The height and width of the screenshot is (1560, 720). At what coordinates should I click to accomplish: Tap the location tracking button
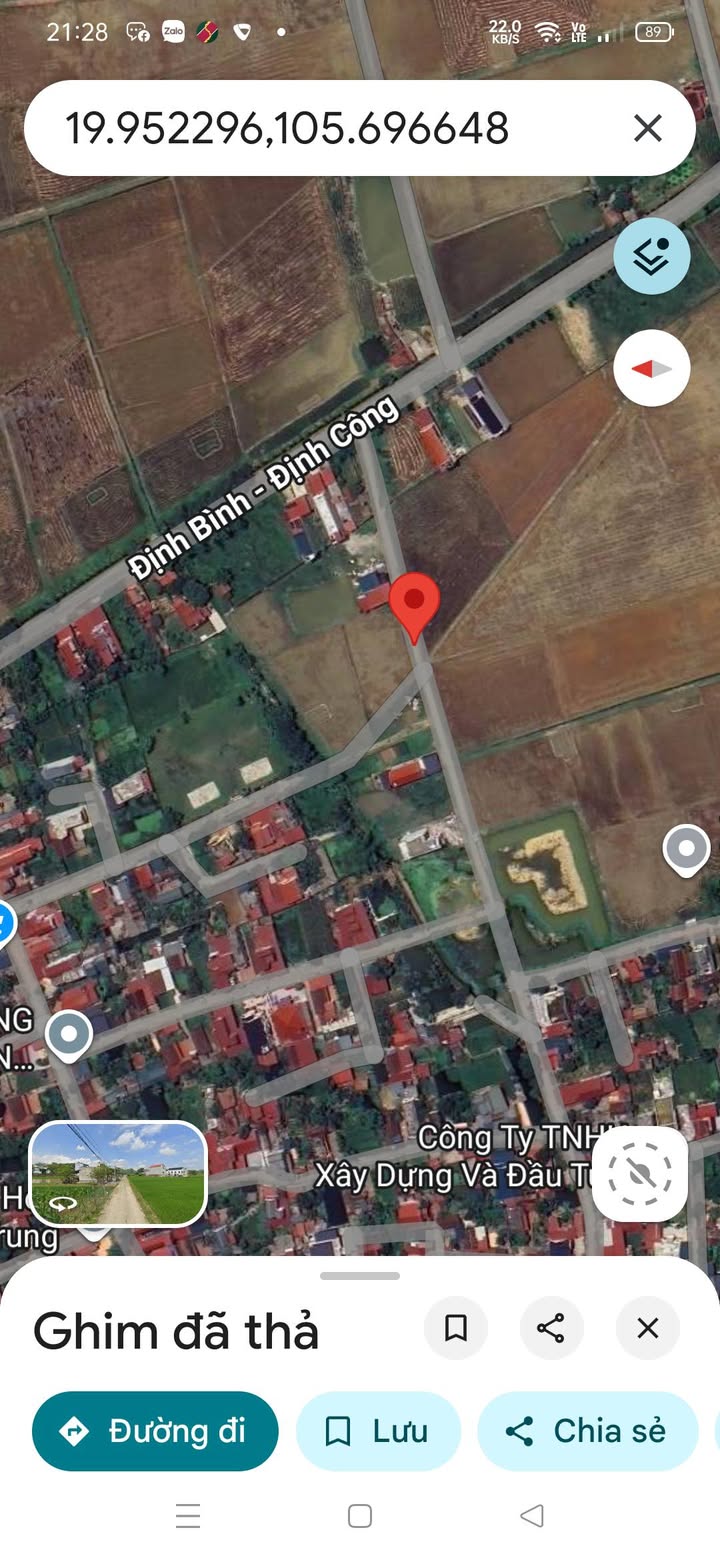639,1173
